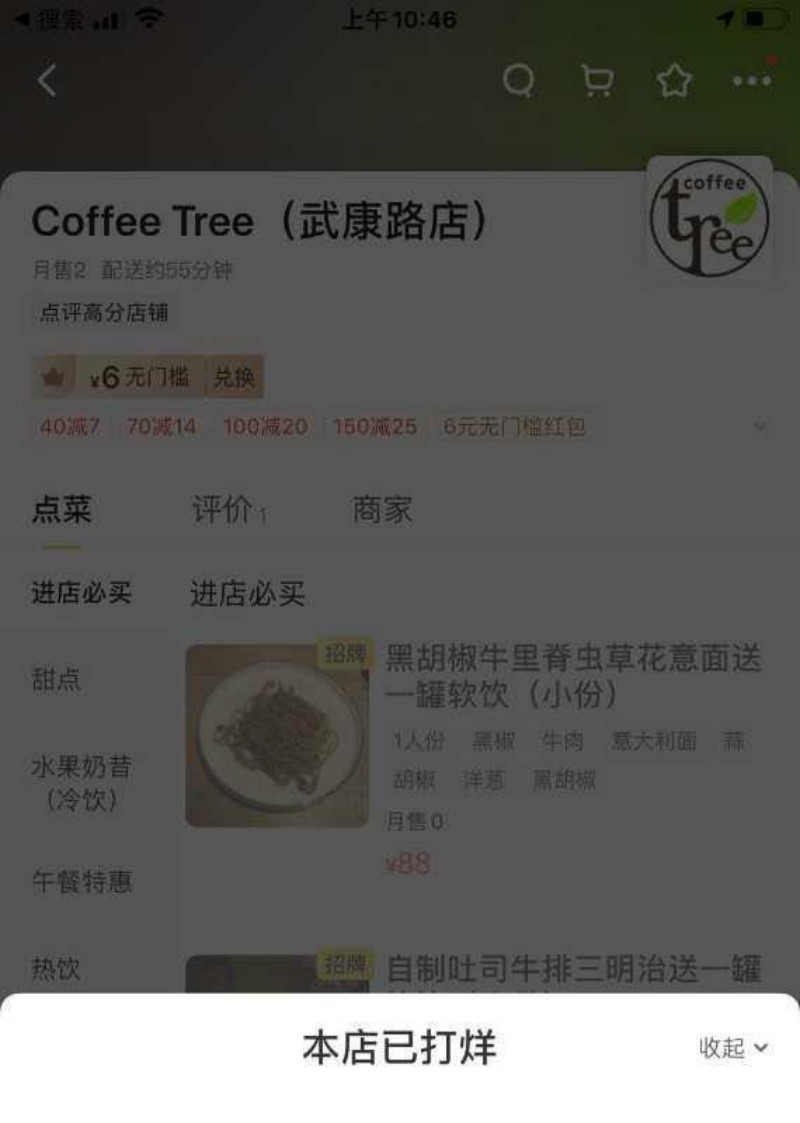
Task: Open the 自制吐司牛排三明治 dish
Action: 573,968
